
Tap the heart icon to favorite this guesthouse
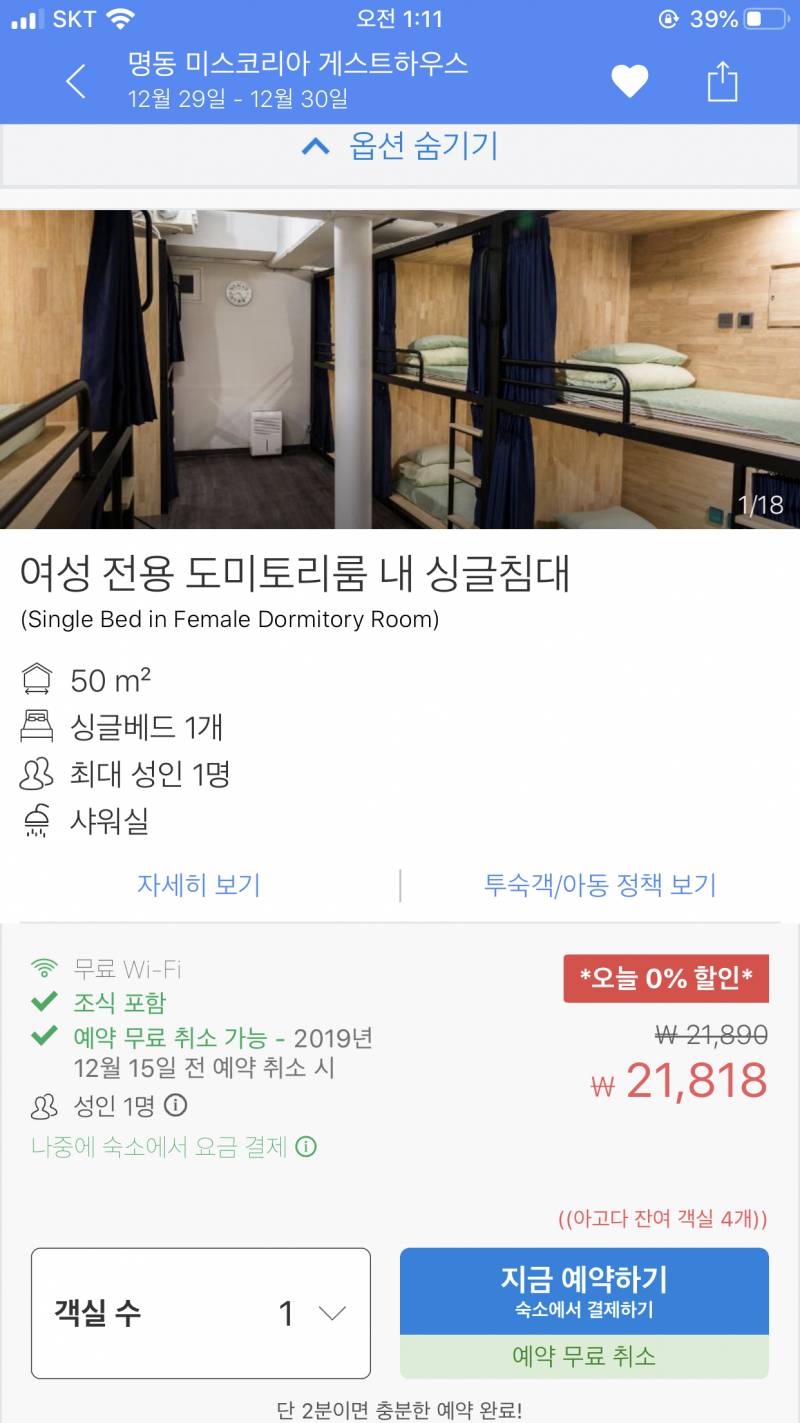point(629,80)
